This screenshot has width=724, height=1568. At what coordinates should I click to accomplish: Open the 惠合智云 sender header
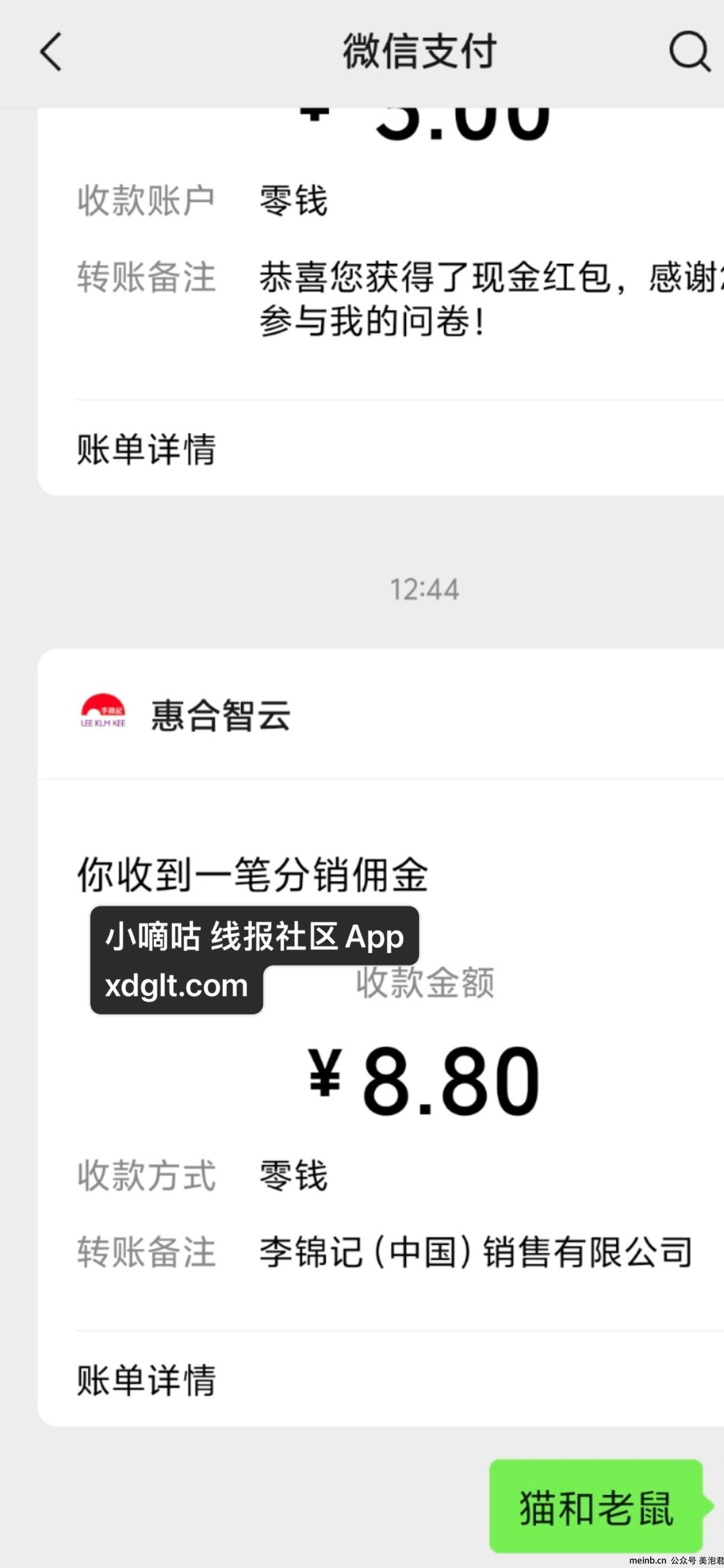(381, 714)
